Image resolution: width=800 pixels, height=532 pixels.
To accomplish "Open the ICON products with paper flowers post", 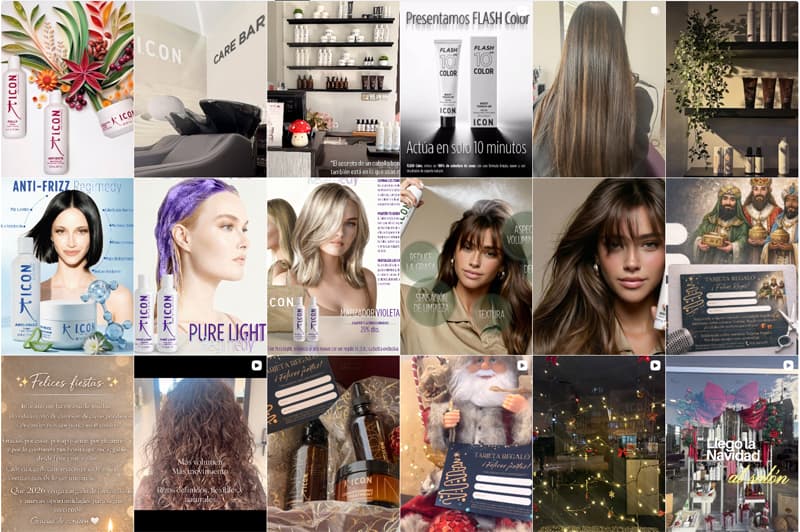I will point(66,88).
